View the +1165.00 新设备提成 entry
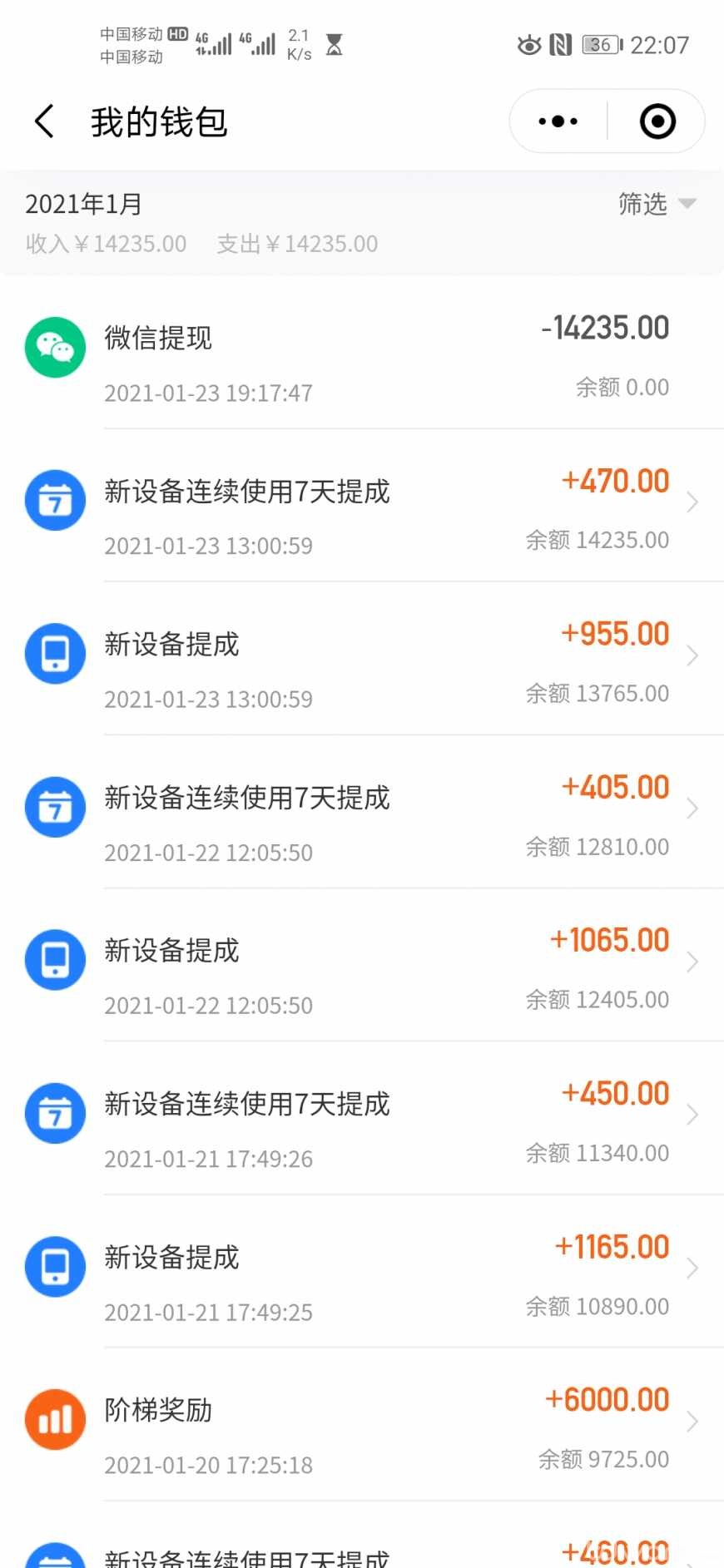The image size is (724, 1568). (374, 1271)
